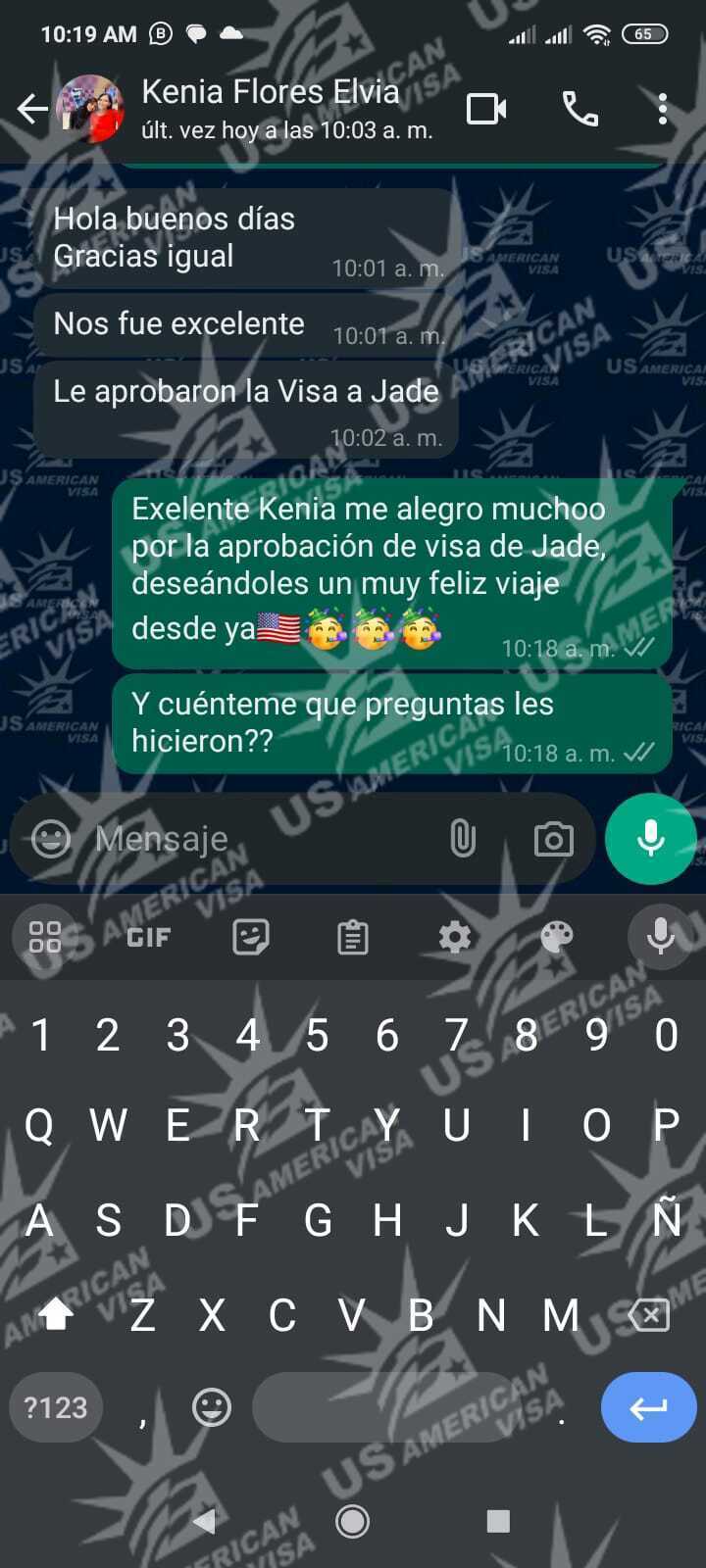Go back to the chats list
Viewport: 706px width, 1568px height.
[32, 109]
